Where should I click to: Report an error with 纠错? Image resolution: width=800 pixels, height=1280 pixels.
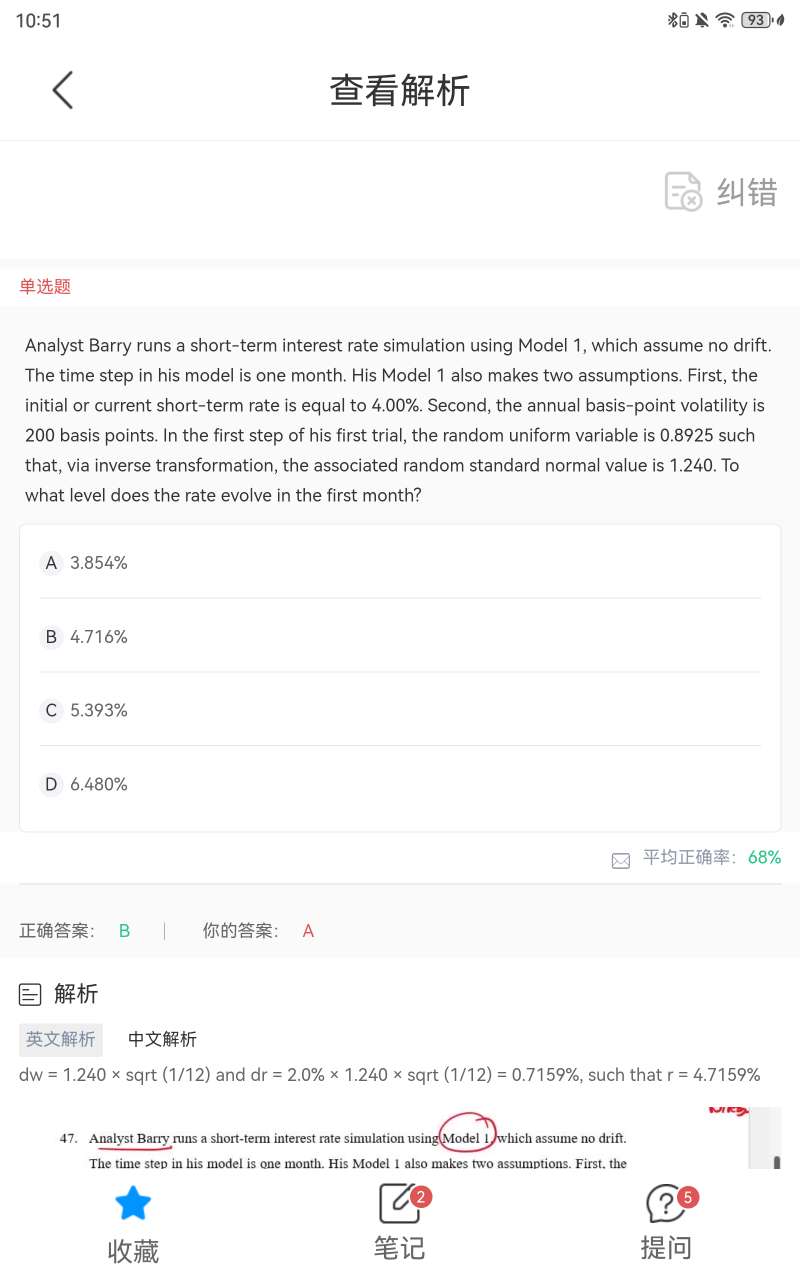721,191
